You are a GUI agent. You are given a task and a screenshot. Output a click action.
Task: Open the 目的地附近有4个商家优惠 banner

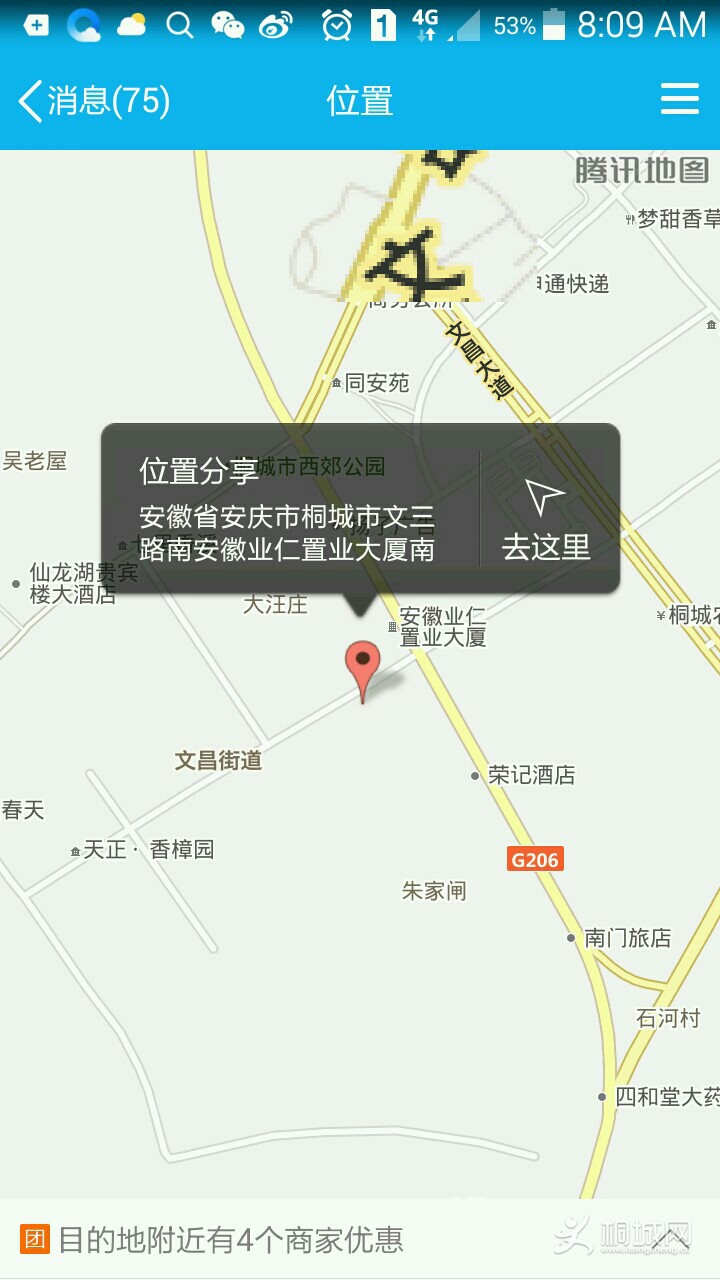coord(230,1240)
